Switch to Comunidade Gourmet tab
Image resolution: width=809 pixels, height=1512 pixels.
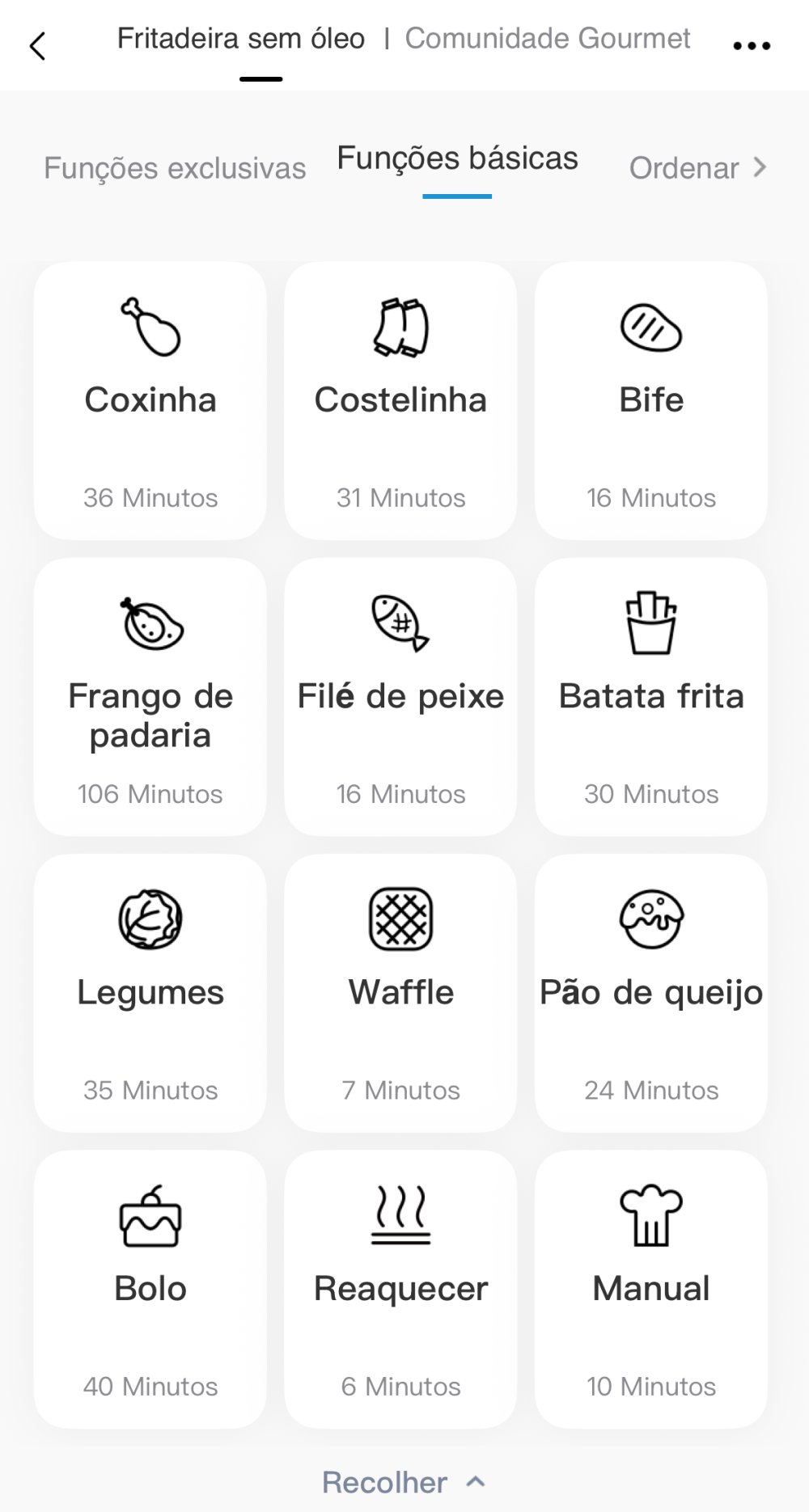(548, 39)
